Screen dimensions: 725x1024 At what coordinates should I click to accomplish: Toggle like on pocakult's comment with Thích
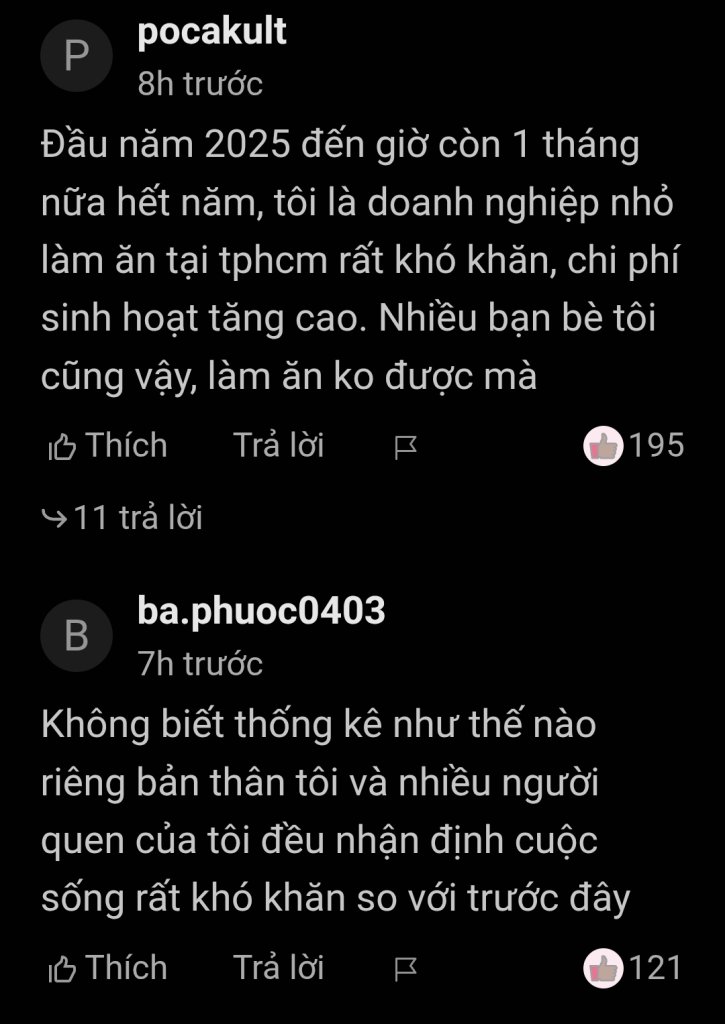tap(120, 445)
